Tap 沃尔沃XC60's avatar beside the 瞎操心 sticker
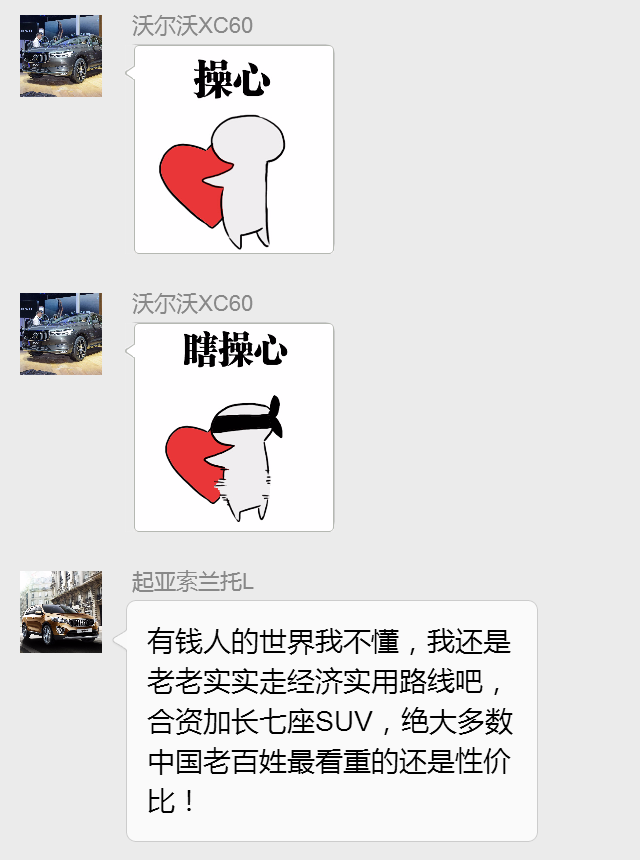Viewport: 640px width, 860px height. 61,334
